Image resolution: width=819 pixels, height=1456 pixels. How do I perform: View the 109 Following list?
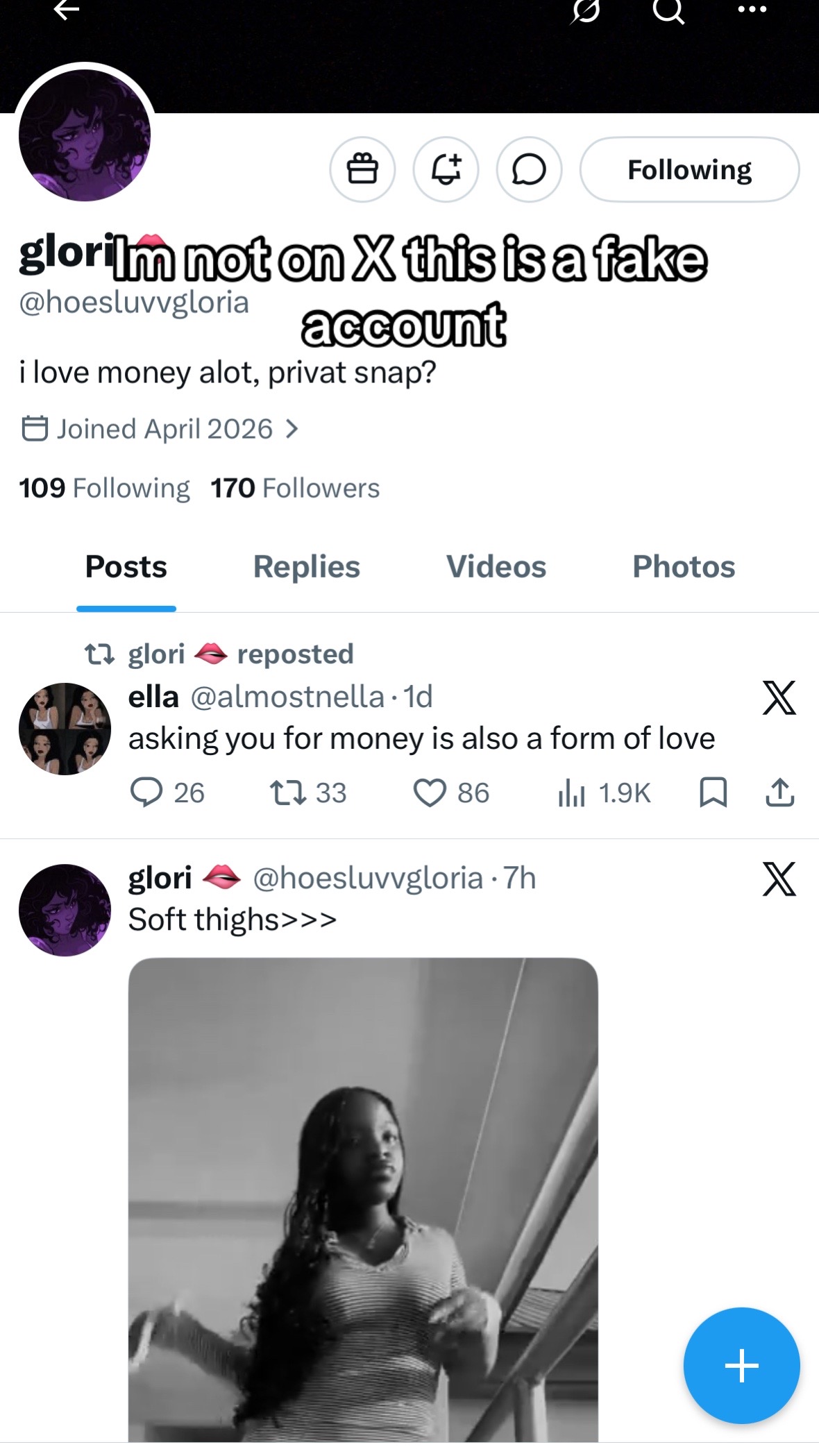pyautogui.click(x=104, y=488)
